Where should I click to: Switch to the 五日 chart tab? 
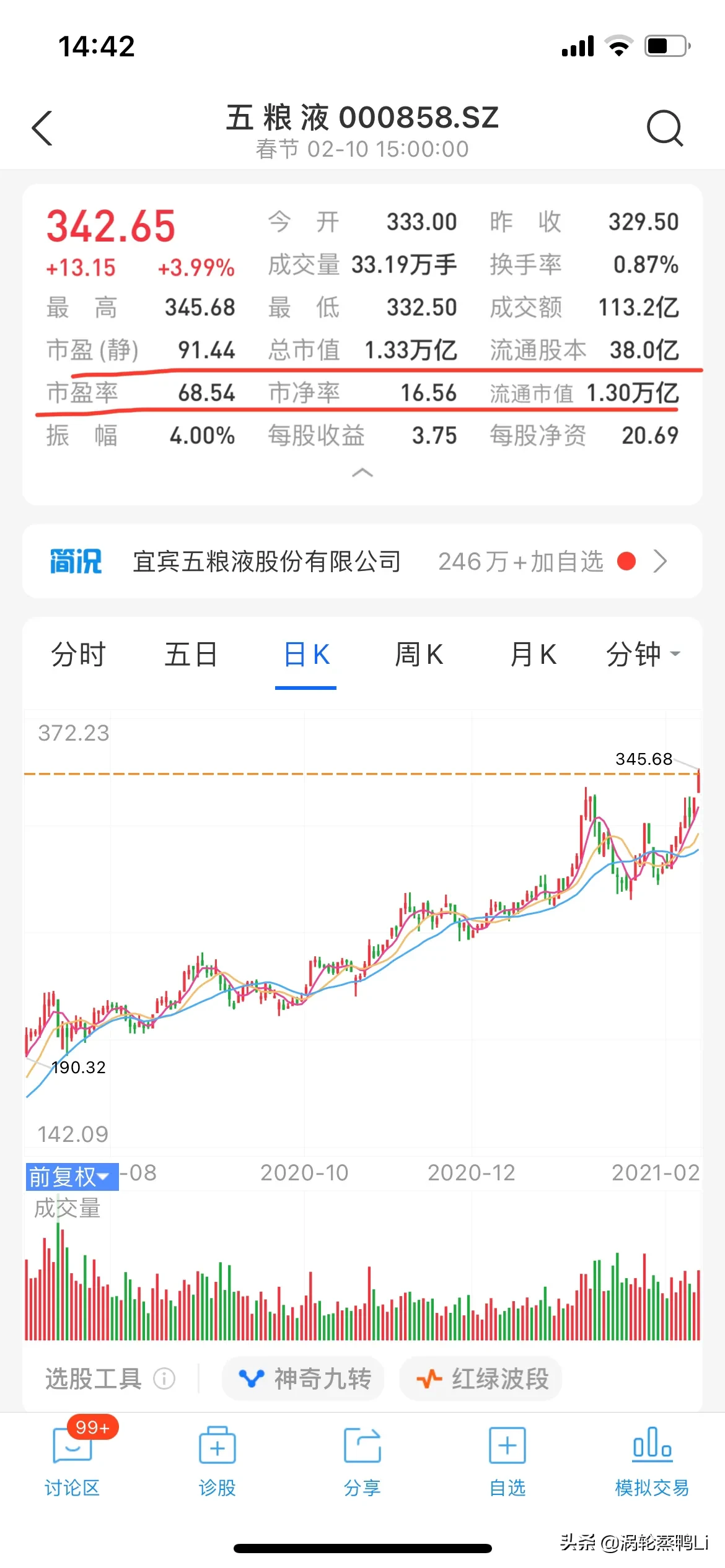point(191,654)
